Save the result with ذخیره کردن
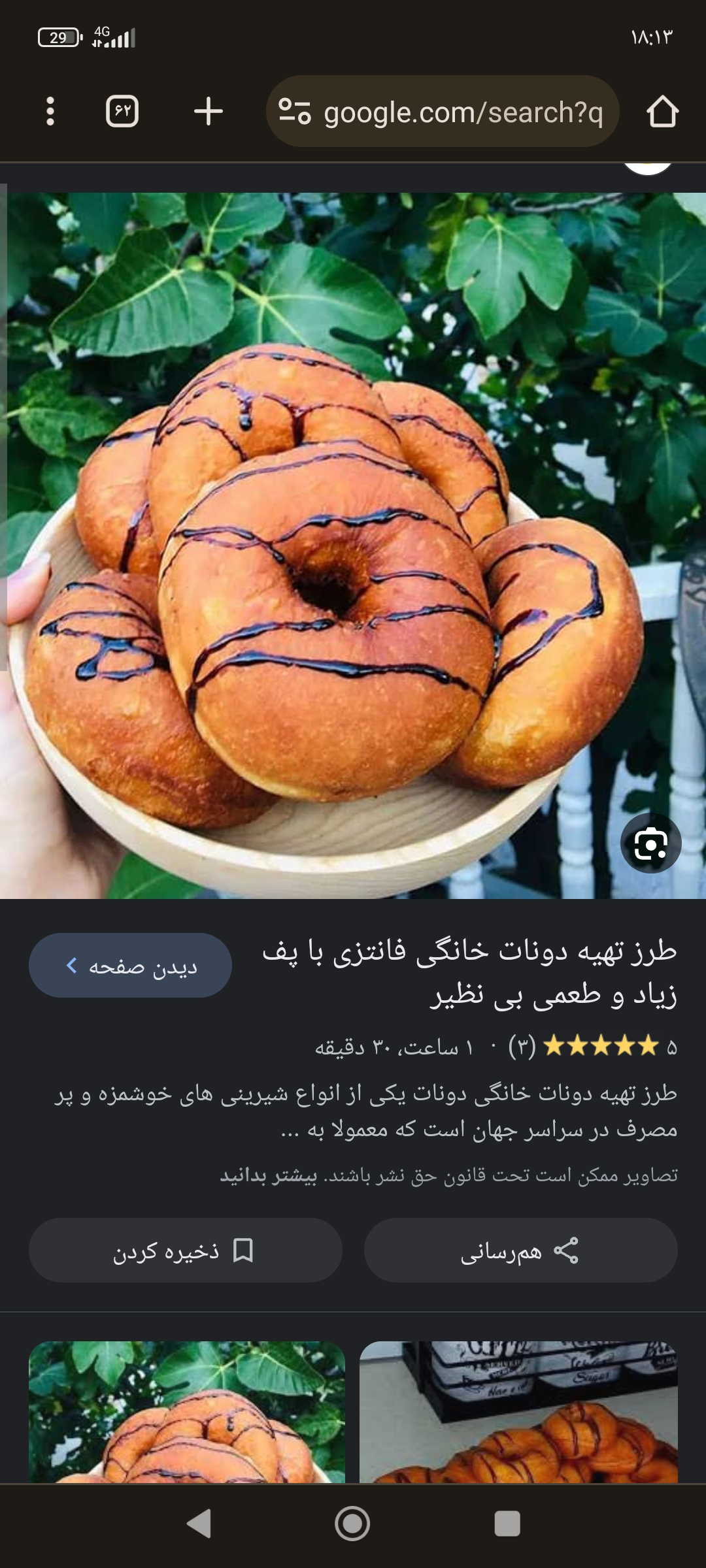 click(185, 1250)
